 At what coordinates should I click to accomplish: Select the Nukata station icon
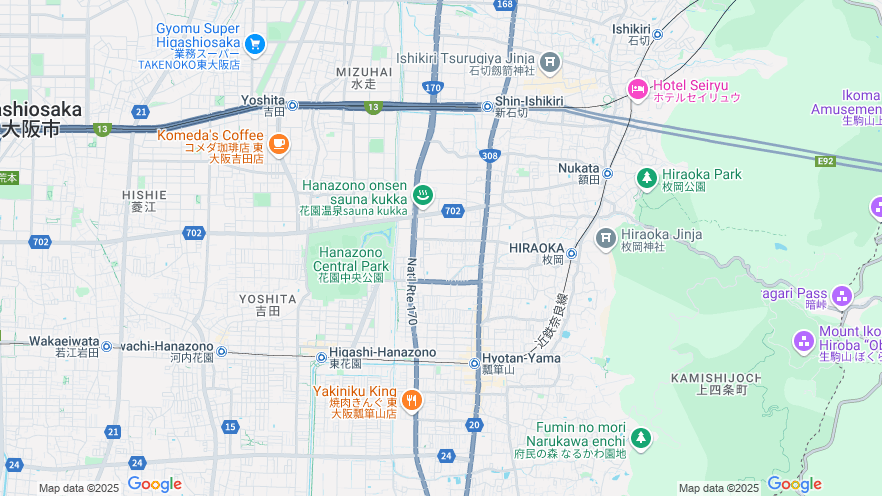coord(607,173)
